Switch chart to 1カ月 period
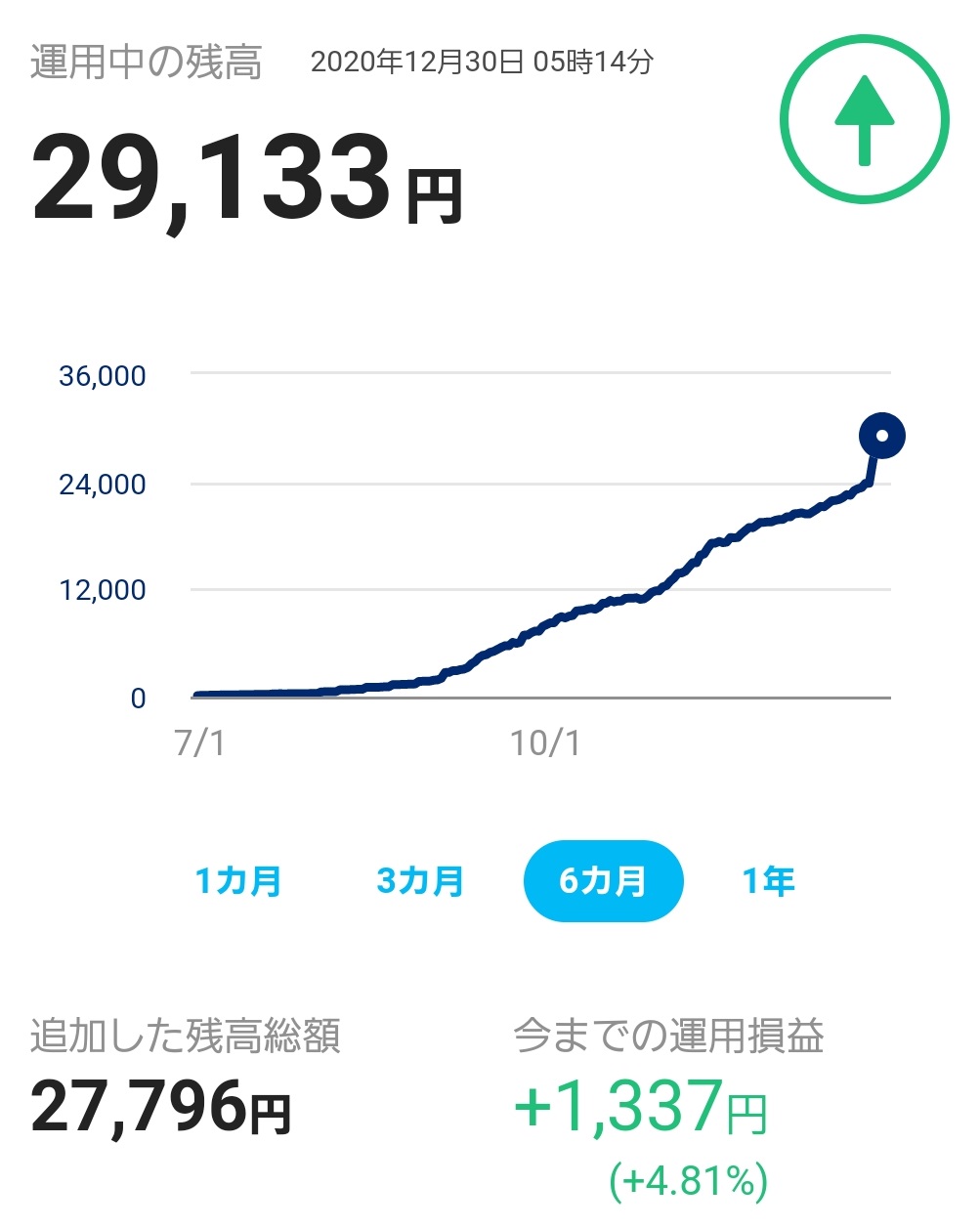Screen dimensions: 980x1228 238,881
